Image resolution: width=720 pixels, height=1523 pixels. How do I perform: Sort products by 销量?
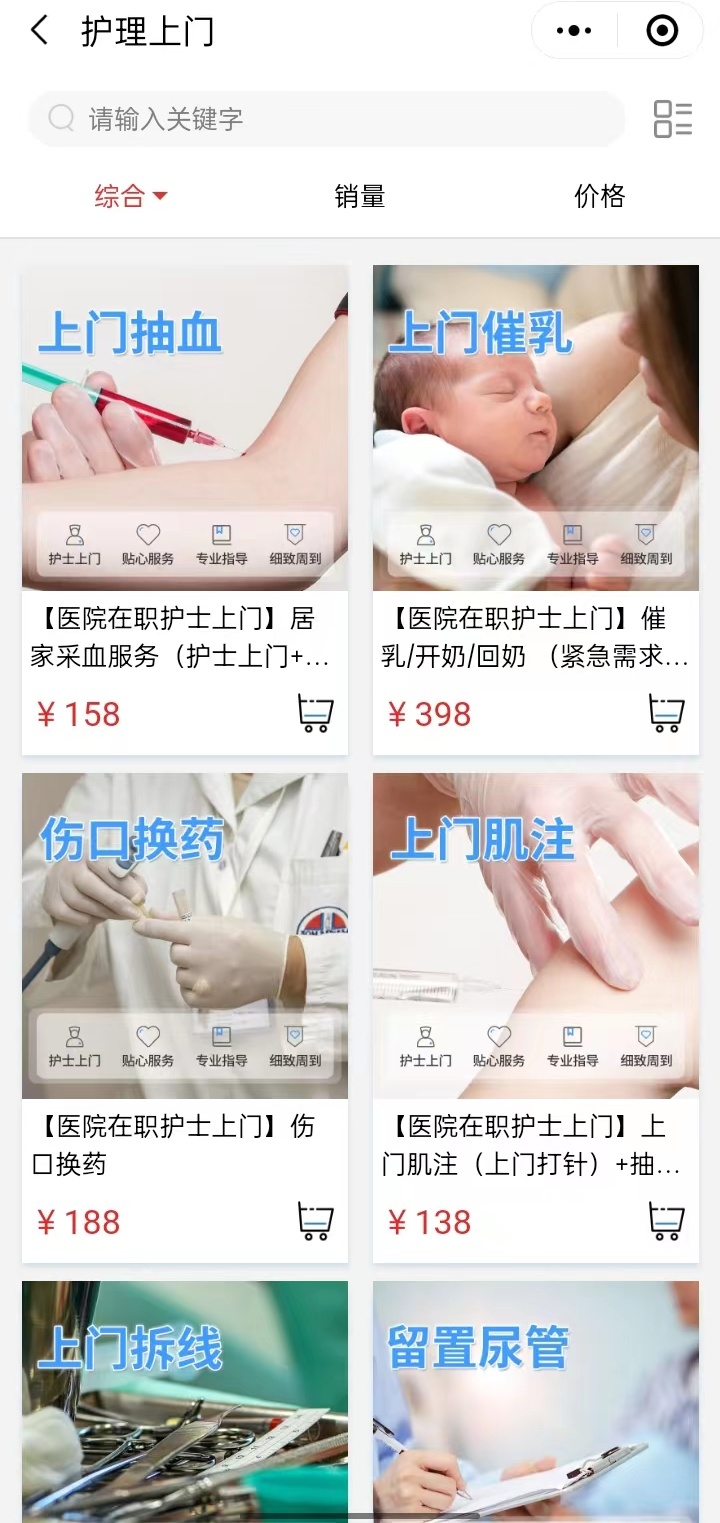(x=359, y=196)
